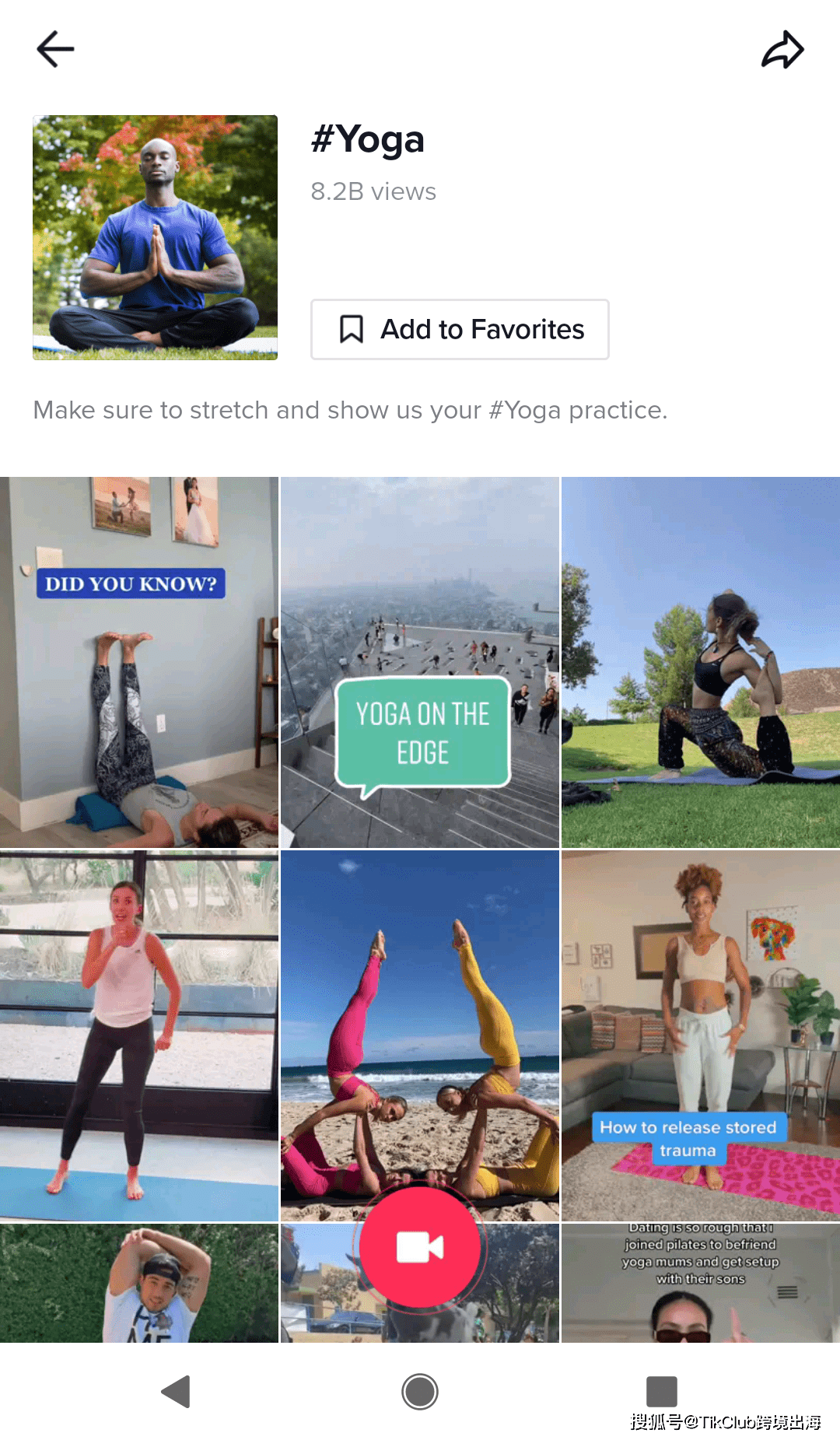
Task: Open the 'DID YOU KNOW?' video
Action: [139, 662]
